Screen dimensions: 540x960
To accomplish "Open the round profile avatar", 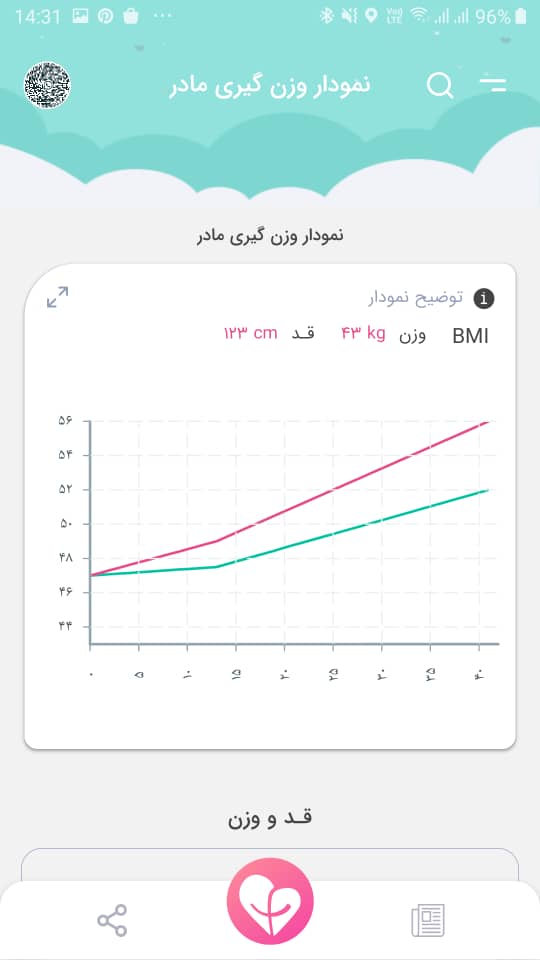I will (47, 85).
